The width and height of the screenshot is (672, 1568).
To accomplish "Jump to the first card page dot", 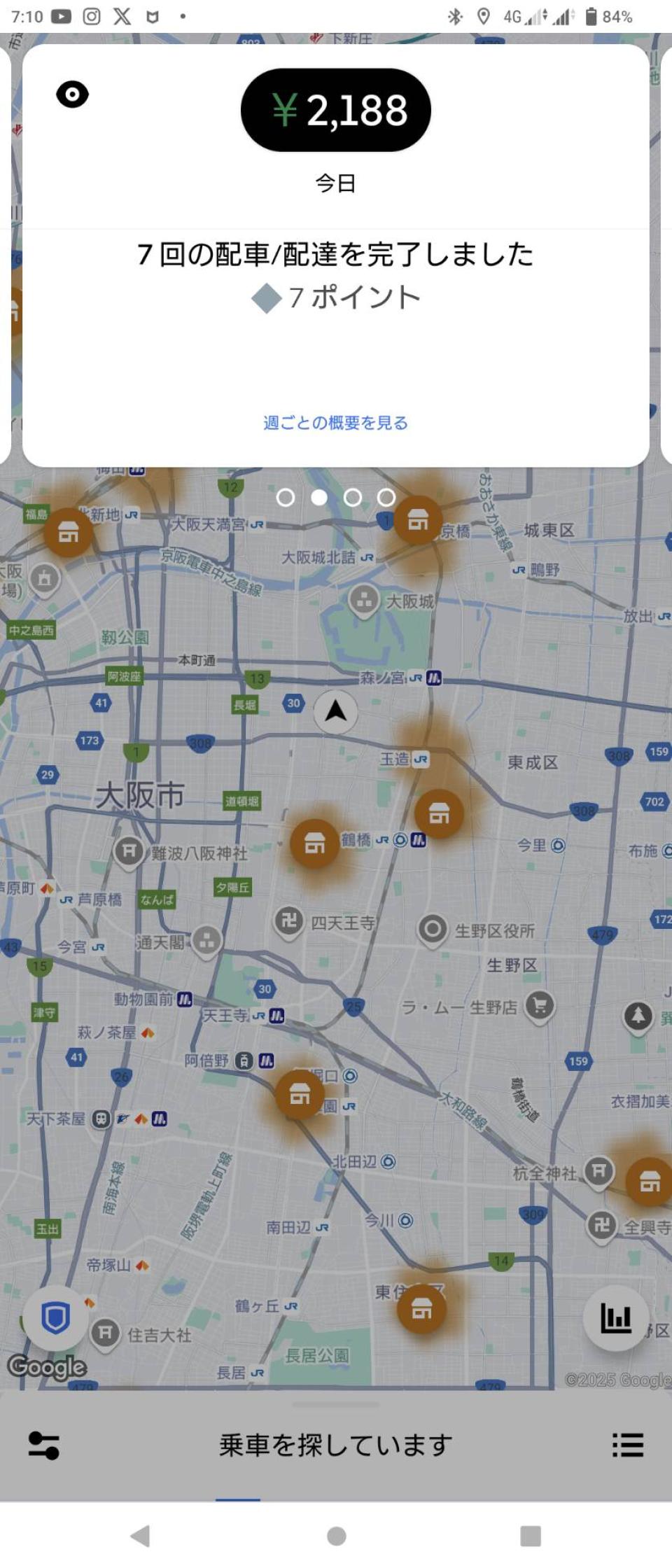I will click(x=286, y=498).
